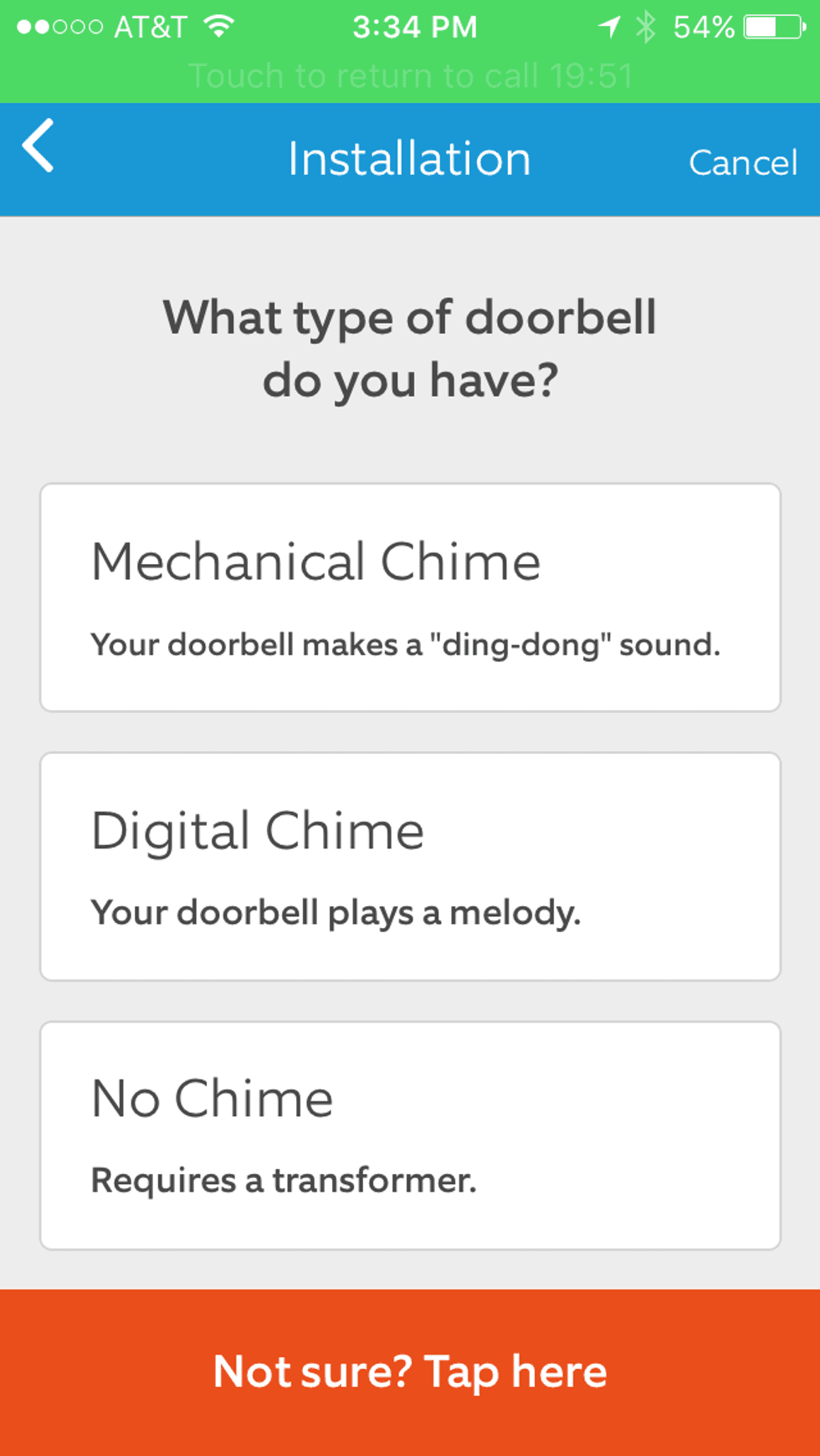The width and height of the screenshot is (820, 1456).
Task: Select the Digital Chime option
Action: [x=409, y=866]
